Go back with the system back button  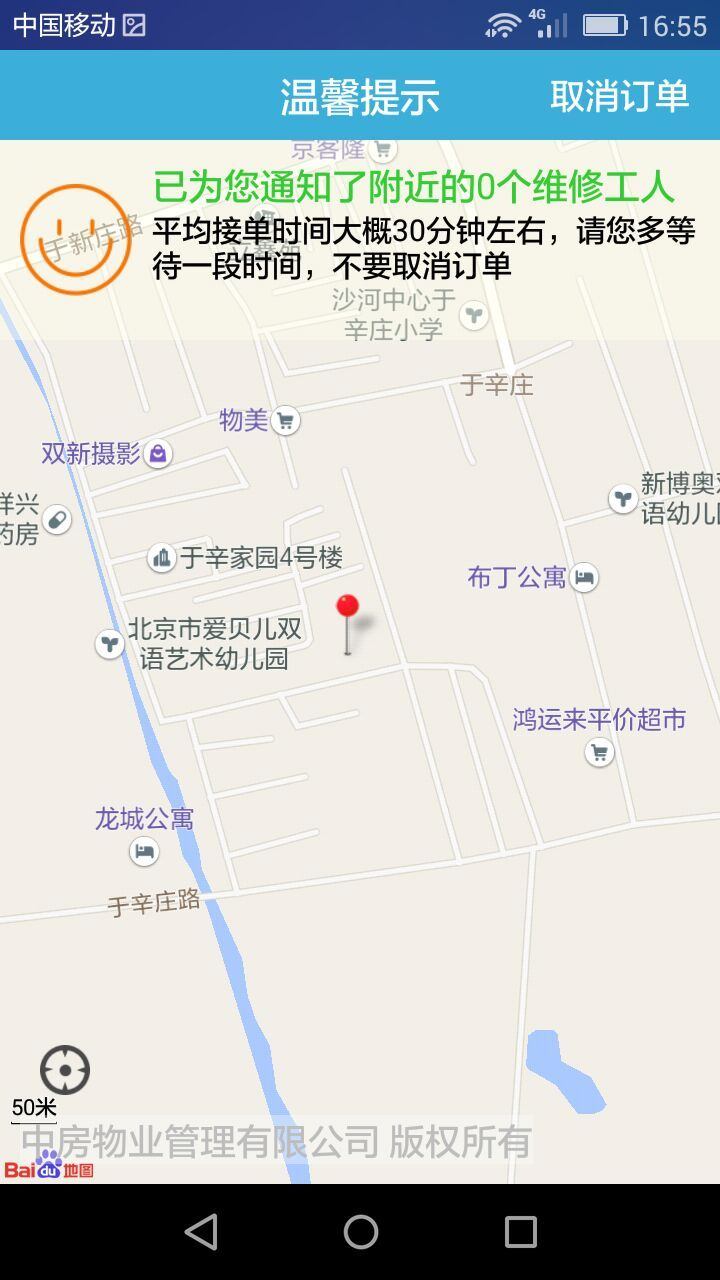coord(201,1232)
